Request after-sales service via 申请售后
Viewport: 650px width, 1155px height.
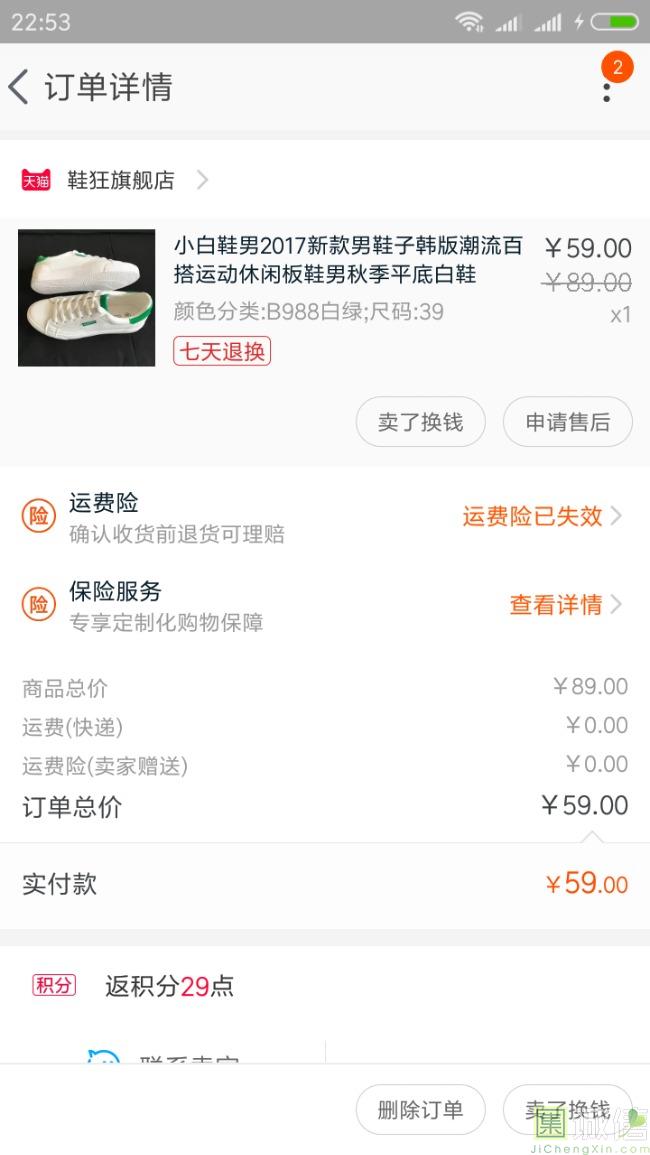567,422
